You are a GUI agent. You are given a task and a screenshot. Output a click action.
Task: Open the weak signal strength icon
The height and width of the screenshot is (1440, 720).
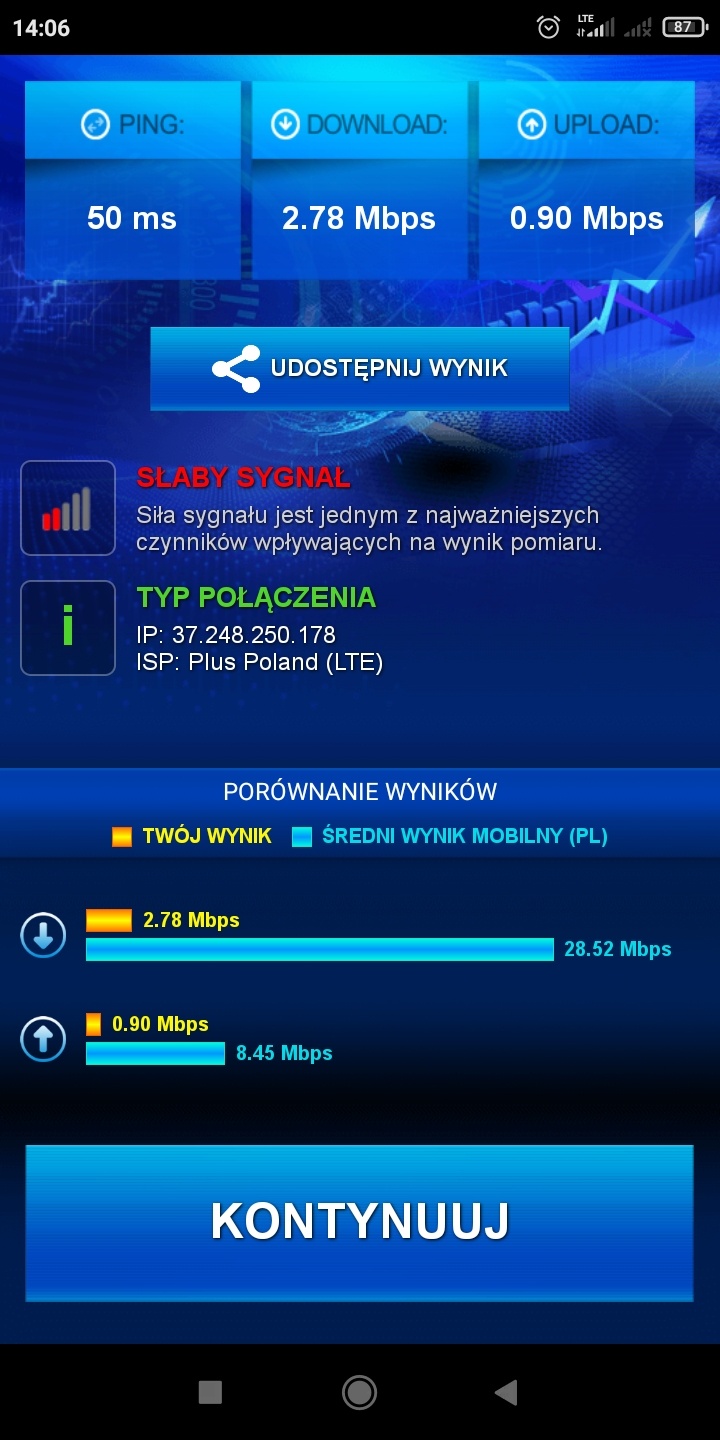68,508
